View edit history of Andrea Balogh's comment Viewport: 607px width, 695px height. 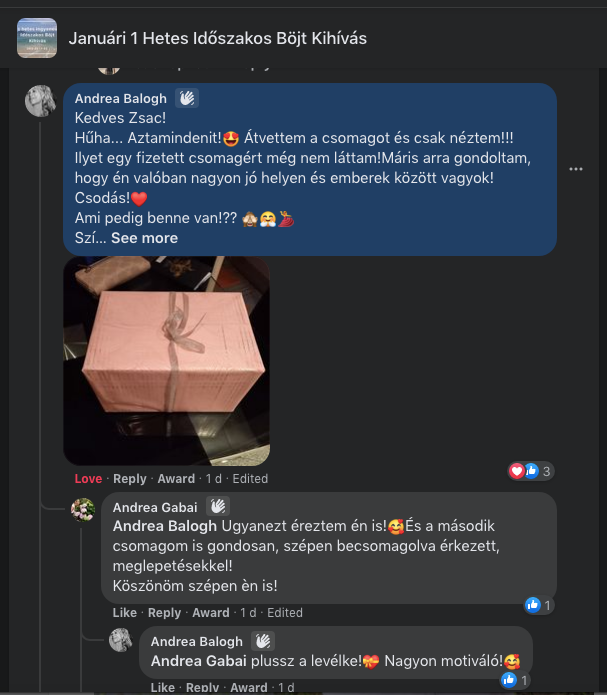(x=250, y=478)
